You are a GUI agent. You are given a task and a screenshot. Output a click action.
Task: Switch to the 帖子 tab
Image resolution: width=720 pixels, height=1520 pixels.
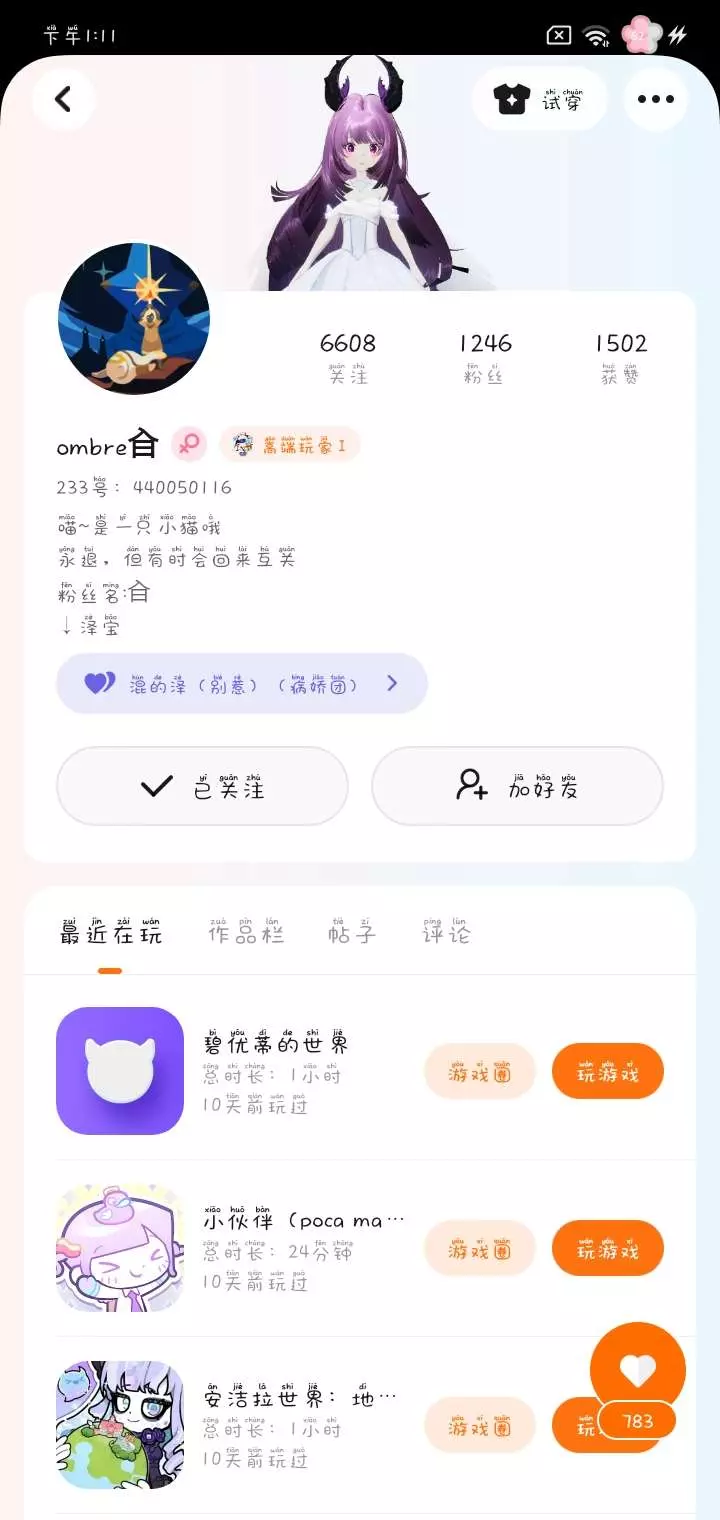tap(351, 932)
